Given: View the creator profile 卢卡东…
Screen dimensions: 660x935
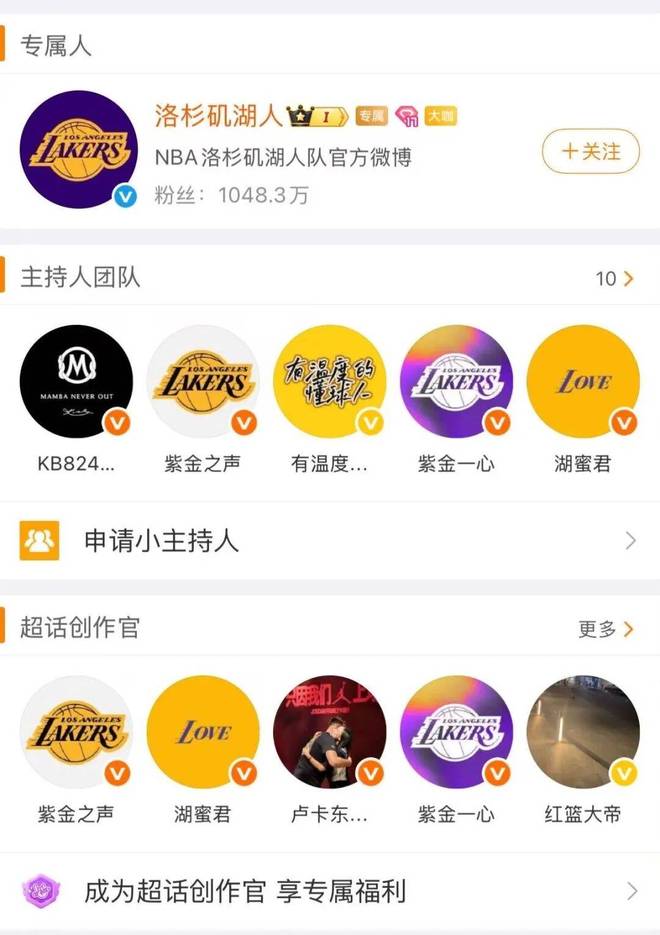Looking at the screenshot, I should (x=329, y=732).
